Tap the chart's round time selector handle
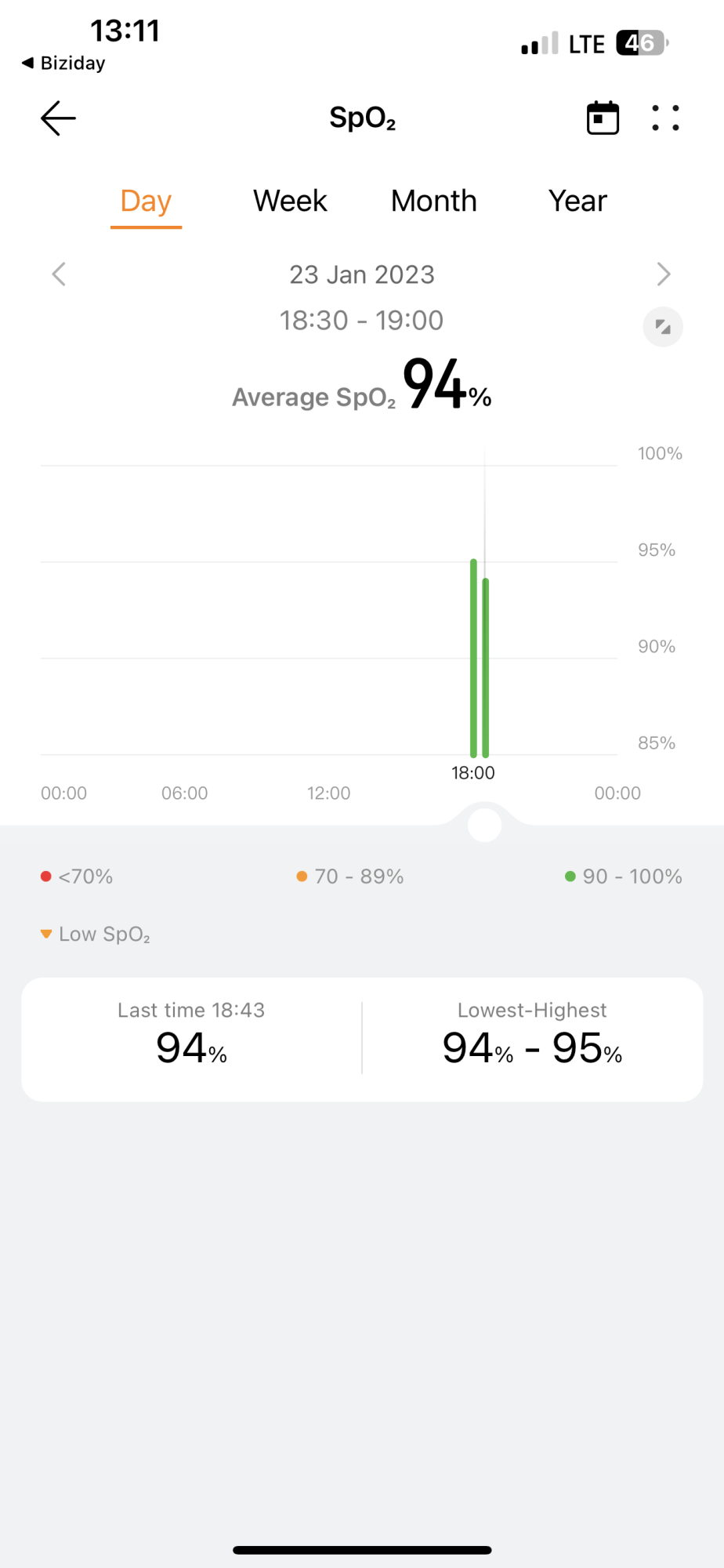Screen dimensions: 724x1568 484,825
